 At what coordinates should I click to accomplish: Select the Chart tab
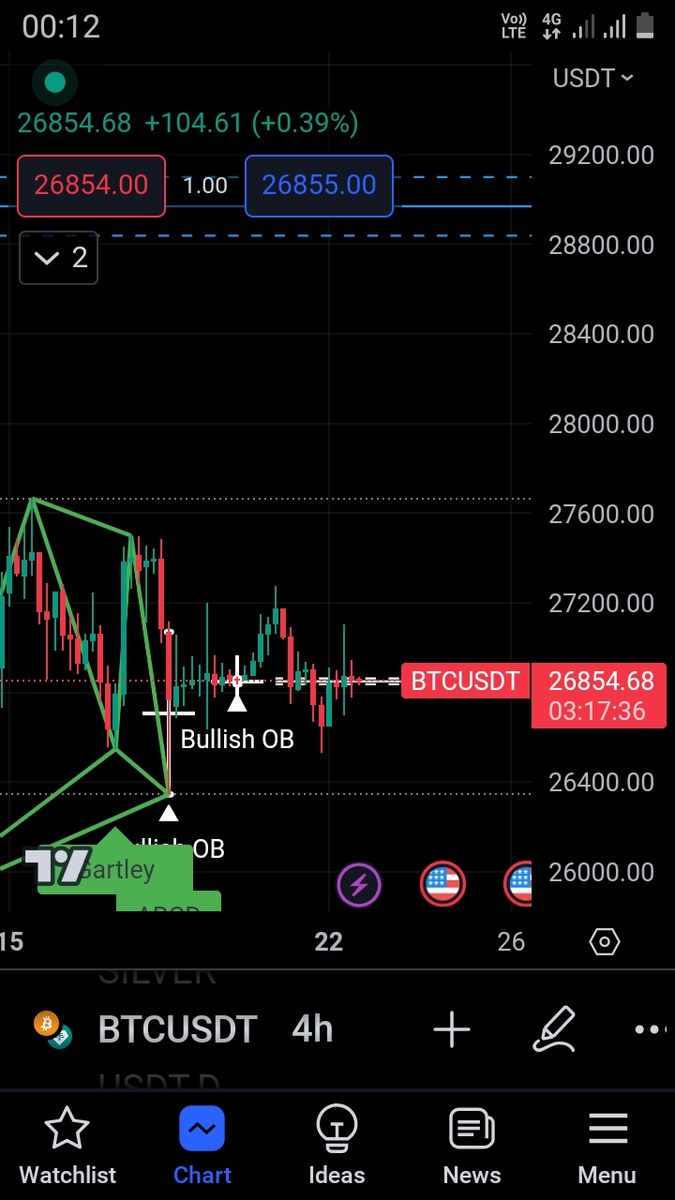(x=202, y=1146)
